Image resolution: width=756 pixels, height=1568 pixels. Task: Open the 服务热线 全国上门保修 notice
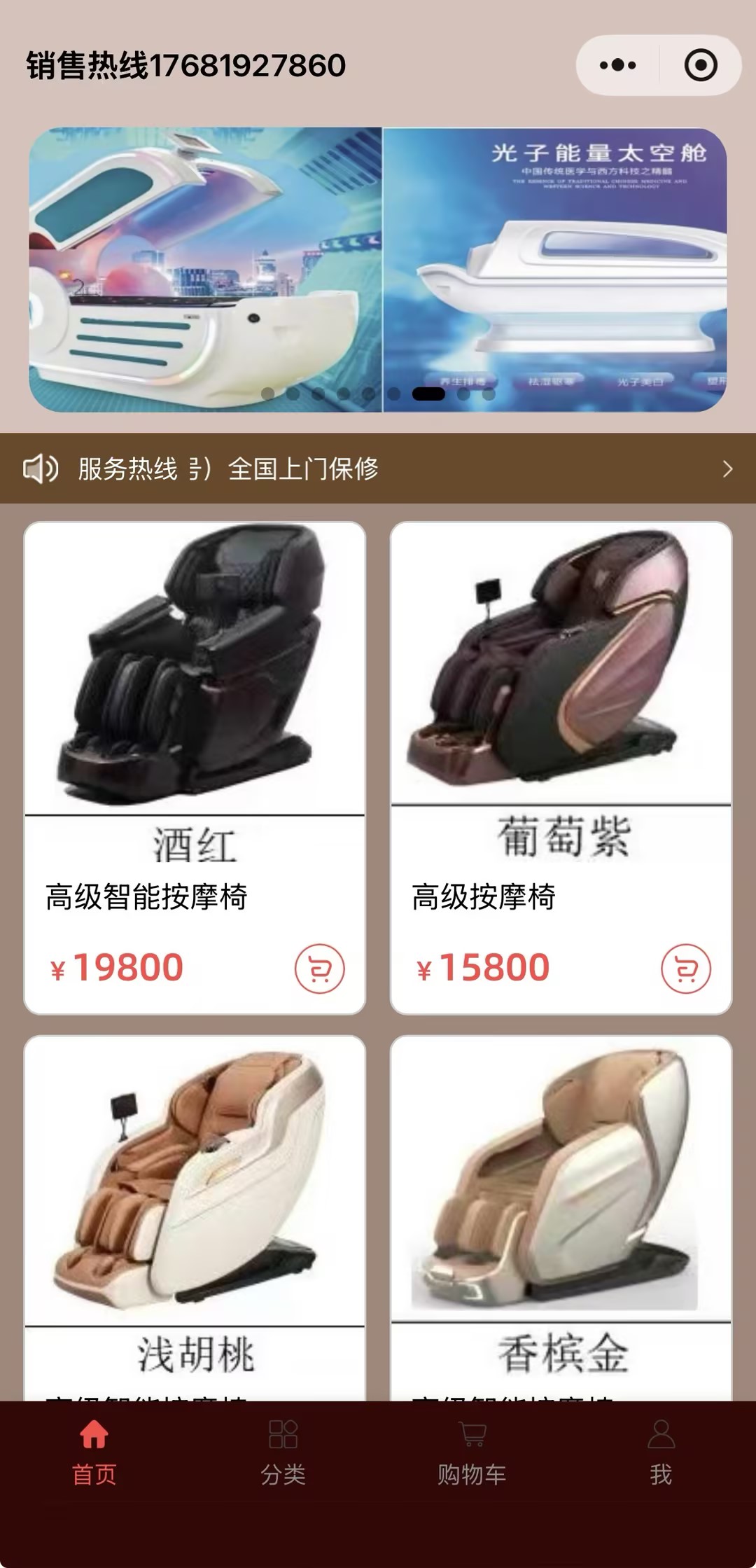click(378, 469)
